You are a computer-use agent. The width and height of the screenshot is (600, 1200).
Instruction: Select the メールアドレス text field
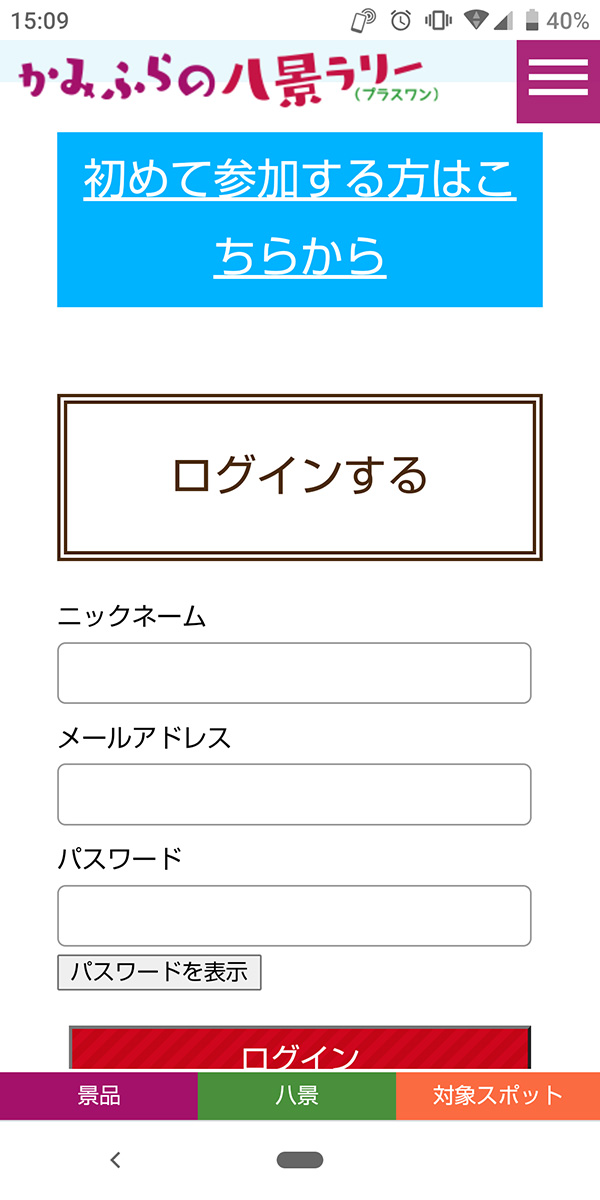coord(294,794)
